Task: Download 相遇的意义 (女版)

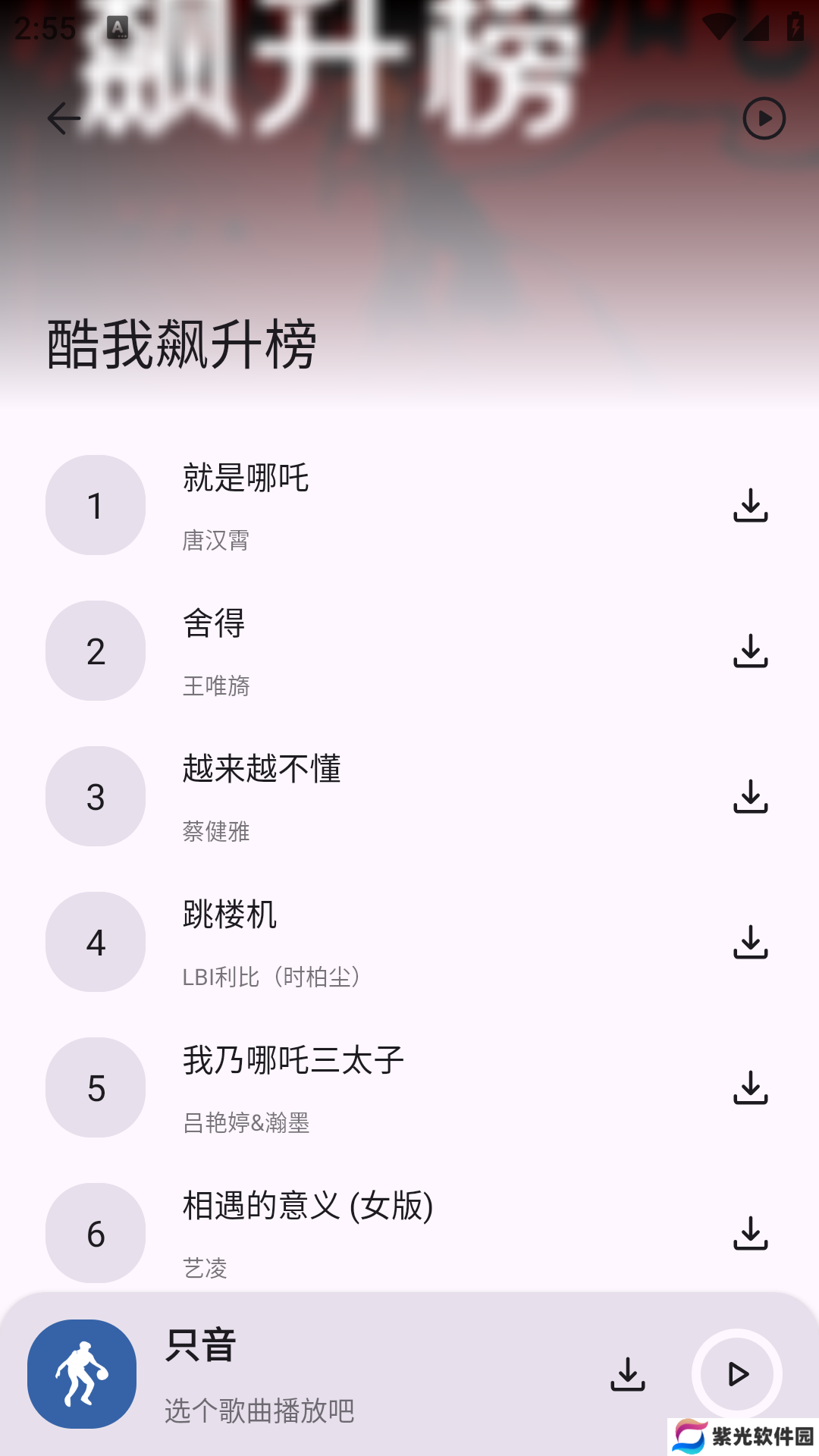Action: pyautogui.click(x=751, y=1233)
